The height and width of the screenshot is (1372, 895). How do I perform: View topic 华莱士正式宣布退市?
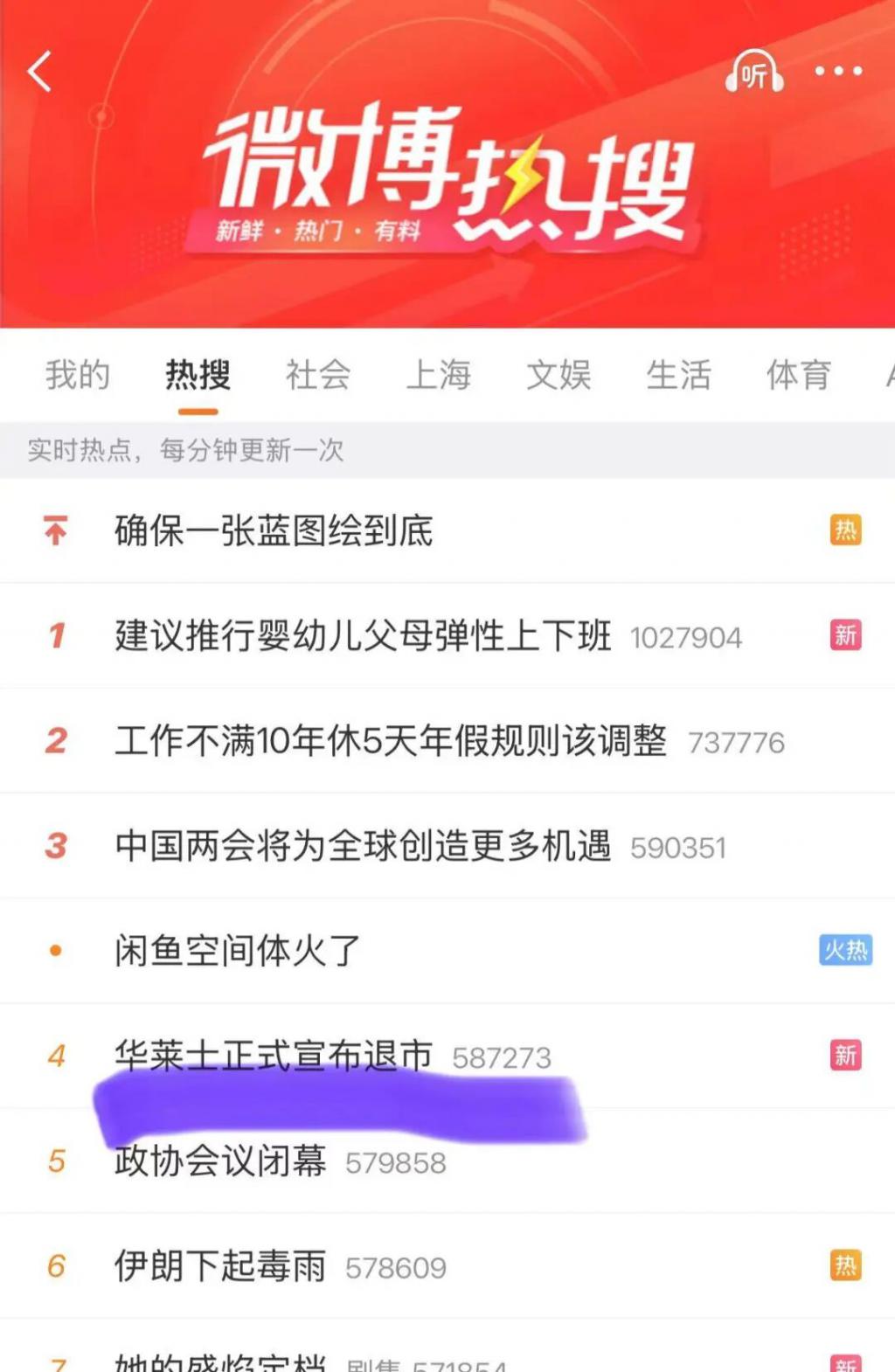274,1055
